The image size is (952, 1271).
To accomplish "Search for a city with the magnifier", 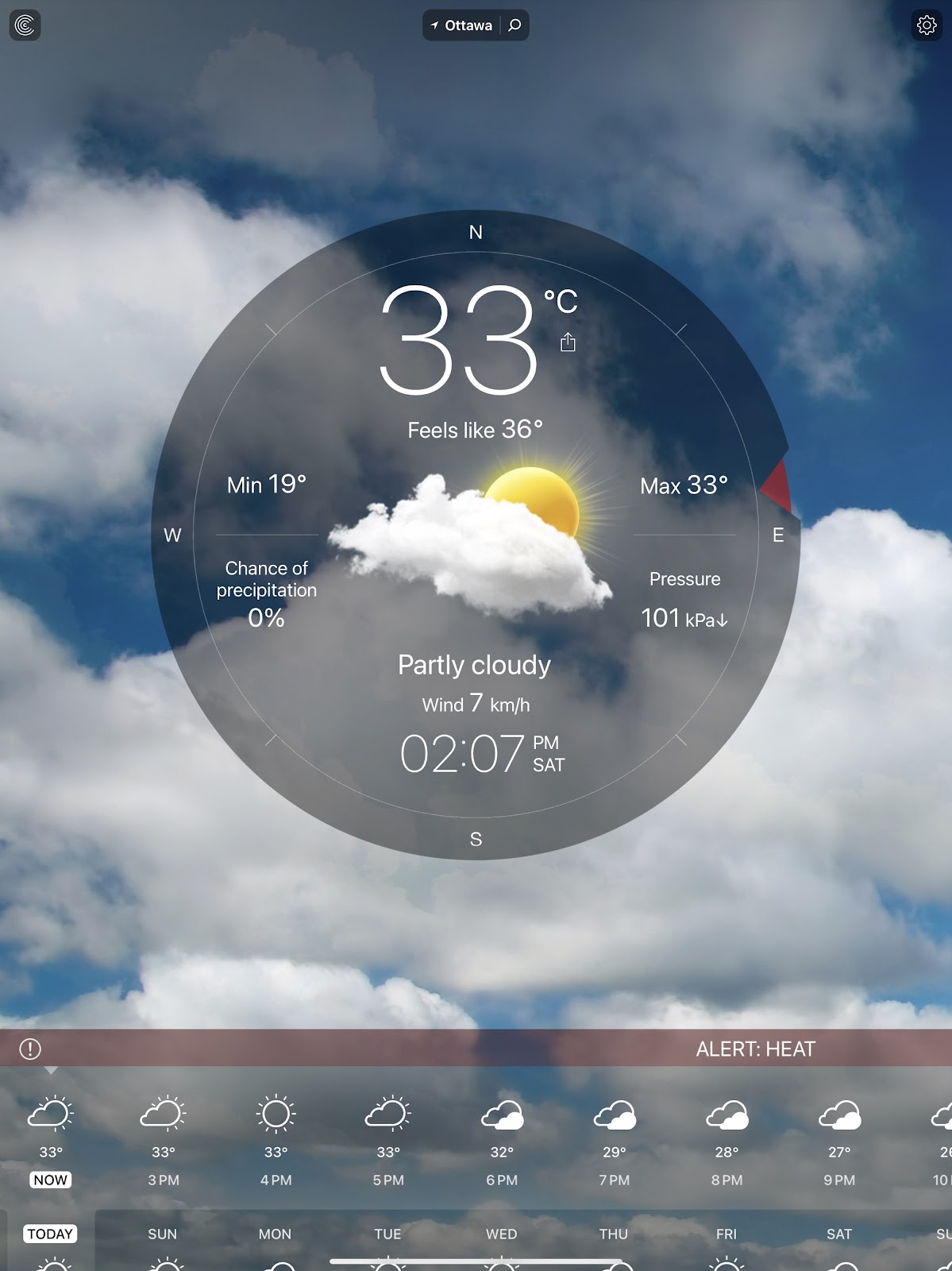I will [515, 25].
